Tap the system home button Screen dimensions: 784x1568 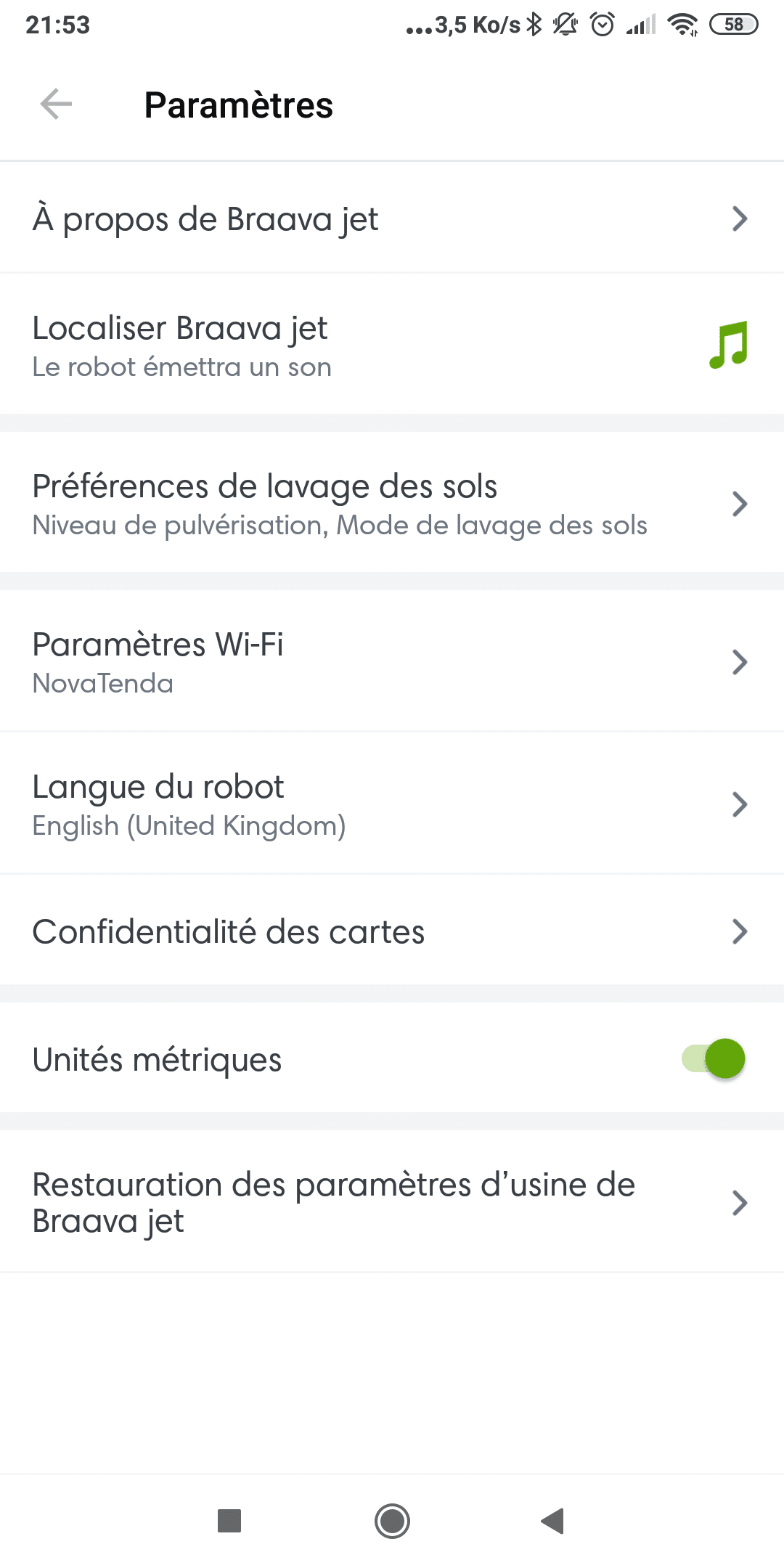[x=392, y=1521]
